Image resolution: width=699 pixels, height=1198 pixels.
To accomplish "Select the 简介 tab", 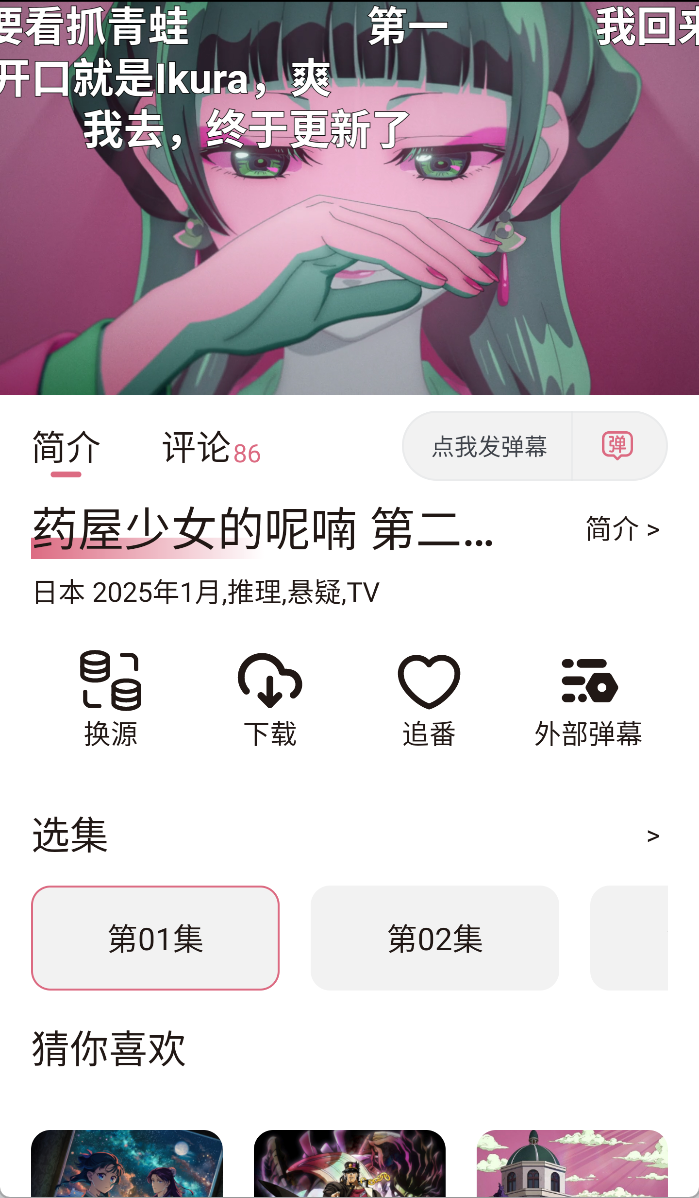I will tap(66, 448).
